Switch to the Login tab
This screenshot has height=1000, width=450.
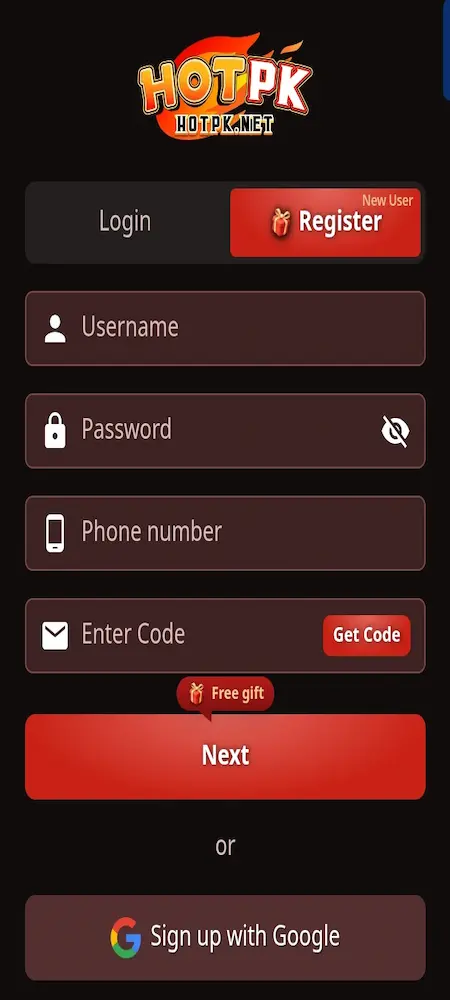pyautogui.click(x=126, y=222)
